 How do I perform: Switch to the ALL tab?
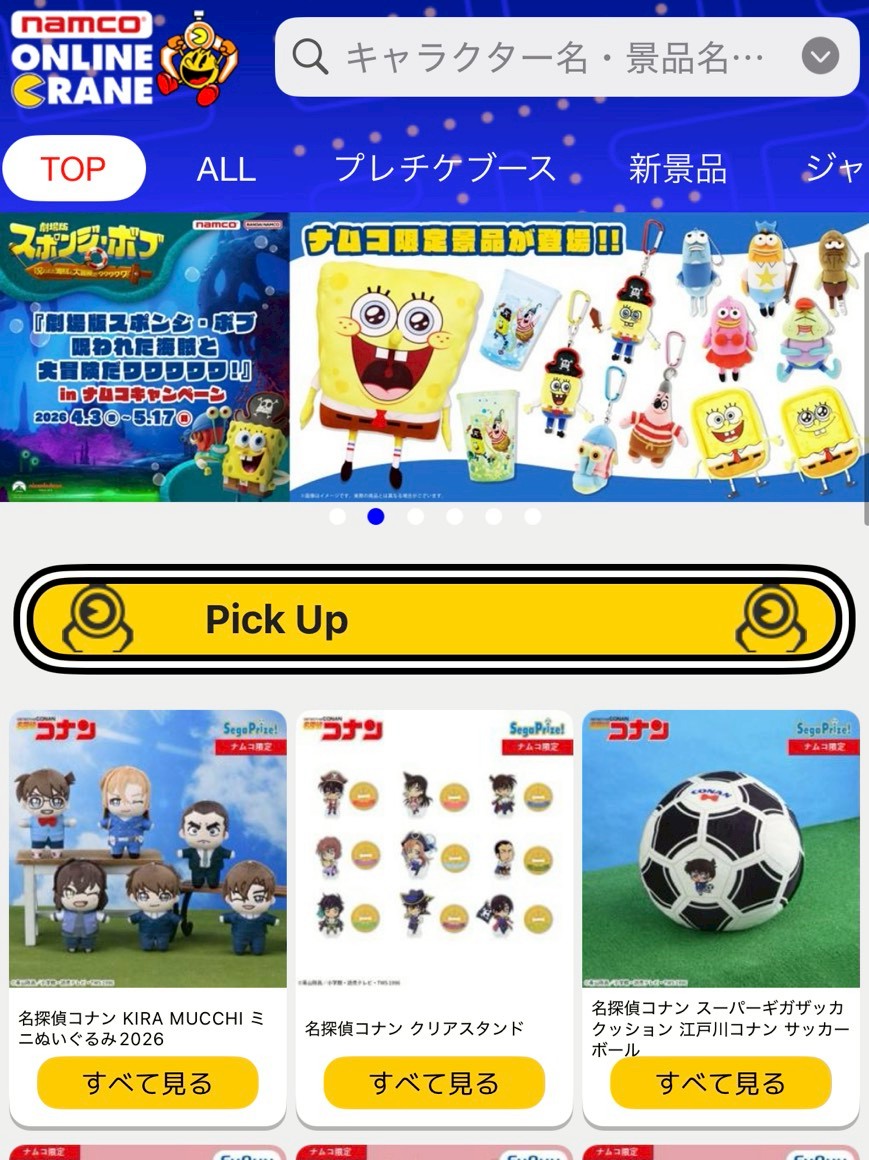pos(226,169)
